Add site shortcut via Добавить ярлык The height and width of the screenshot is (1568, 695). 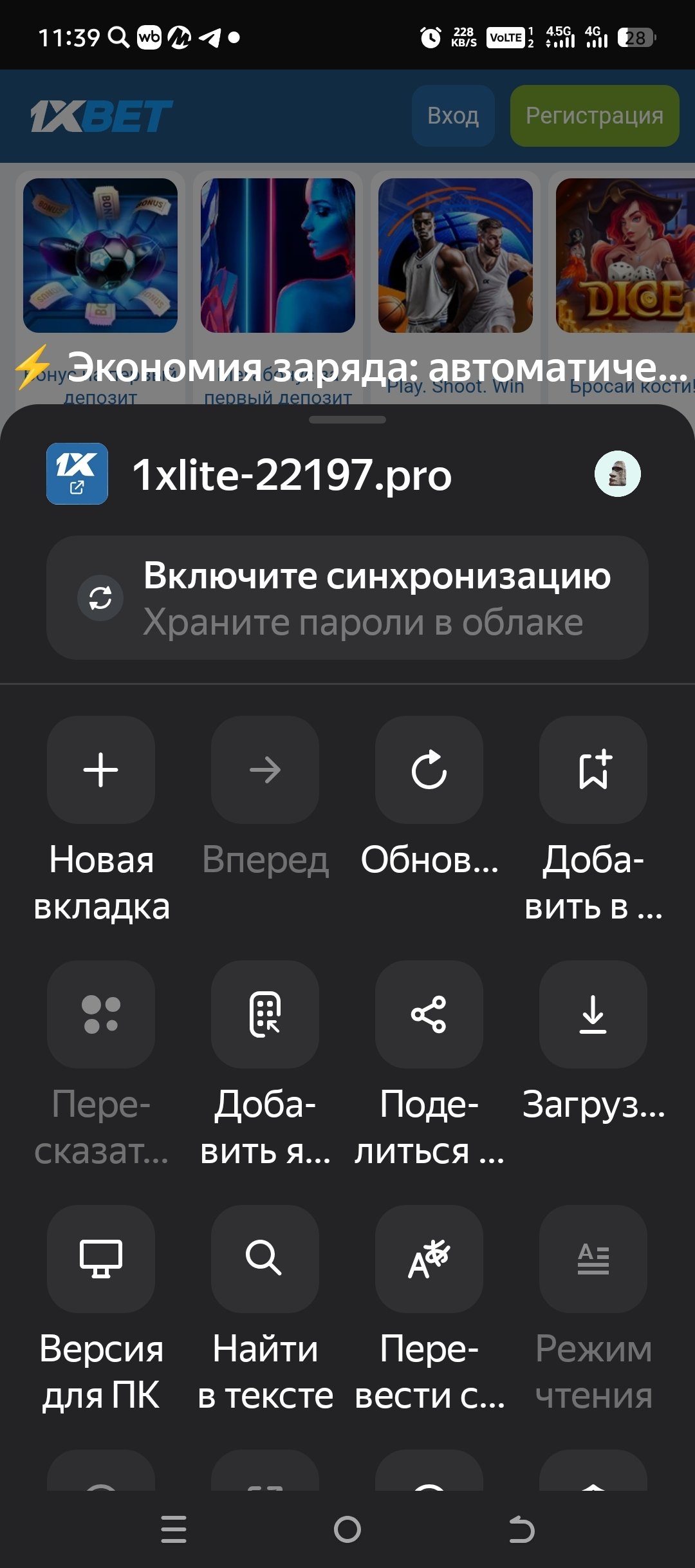click(x=265, y=1014)
